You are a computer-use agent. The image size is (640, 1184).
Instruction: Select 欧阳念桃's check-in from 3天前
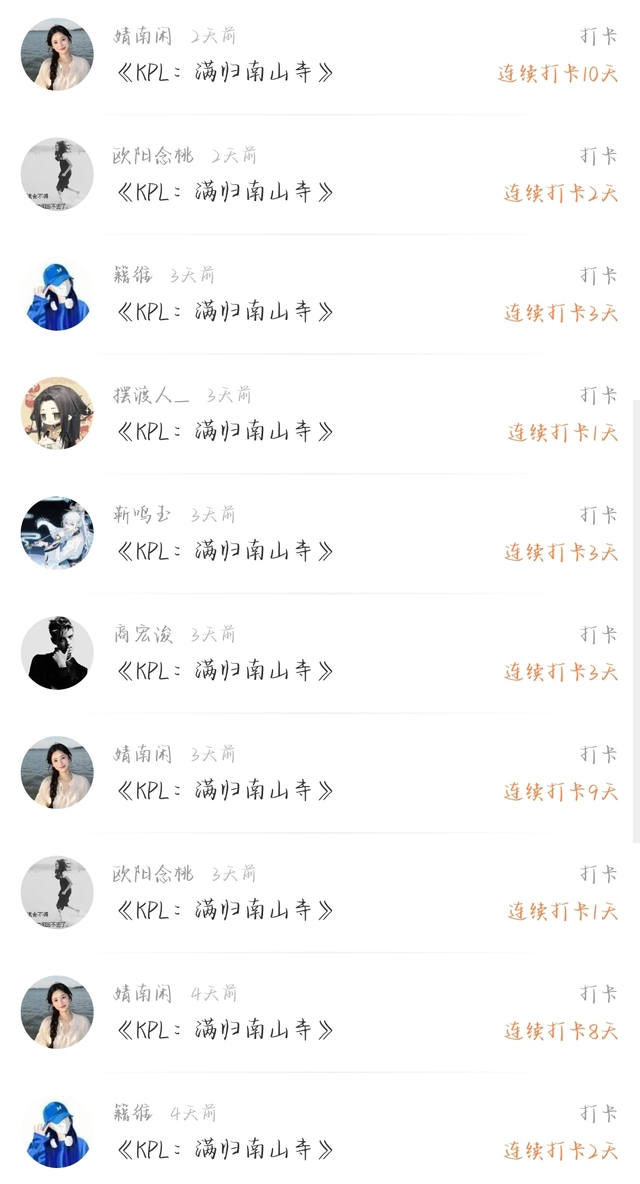click(225, 910)
